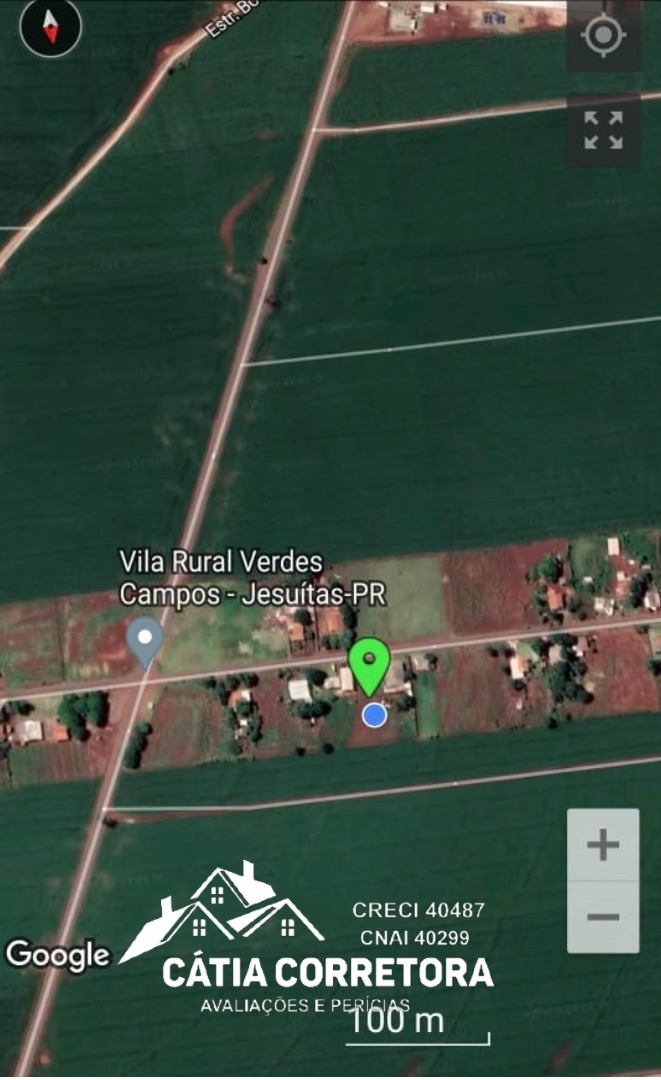Viewport: 661px width, 1080px height.
Task: Zoom in with the plus button
Action: (x=603, y=844)
